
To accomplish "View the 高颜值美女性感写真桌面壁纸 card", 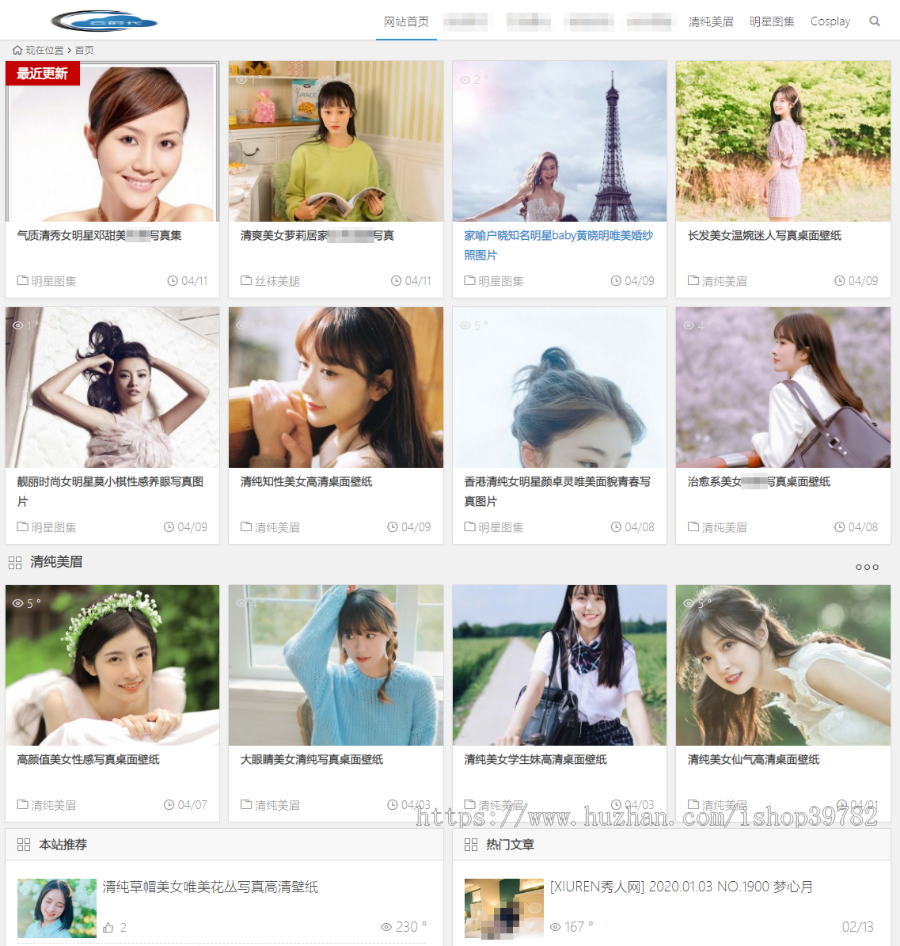I will tap(88, 760).
